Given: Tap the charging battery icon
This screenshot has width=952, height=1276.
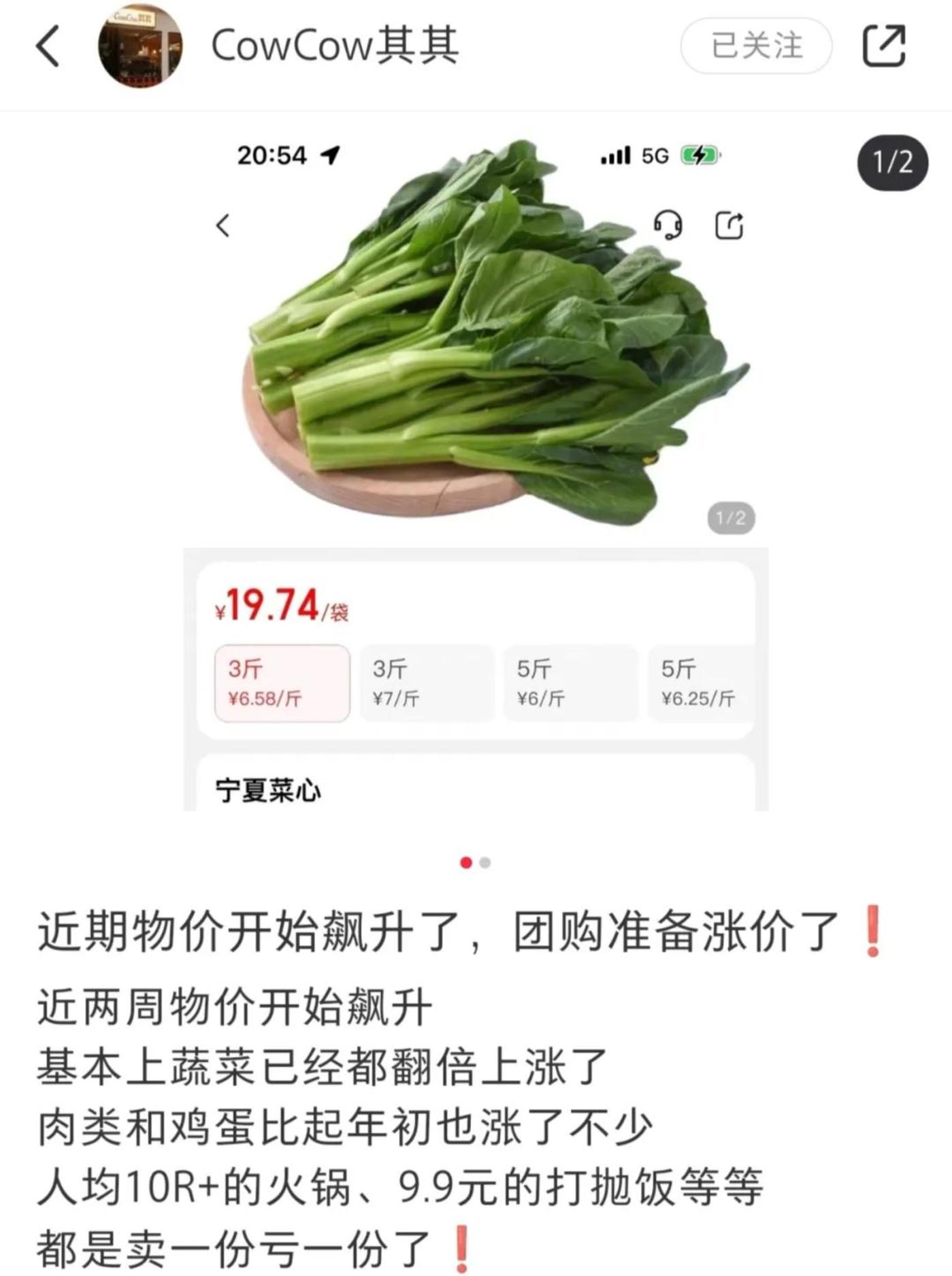Looking at the screenshot, I should [698, 156].
